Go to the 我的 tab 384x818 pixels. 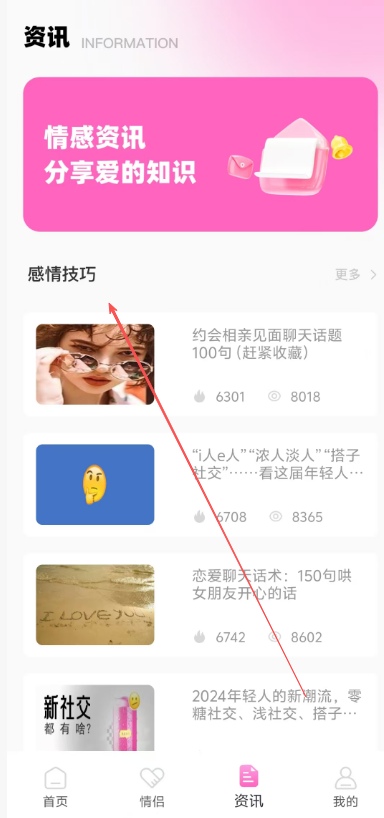click(345, 786)
